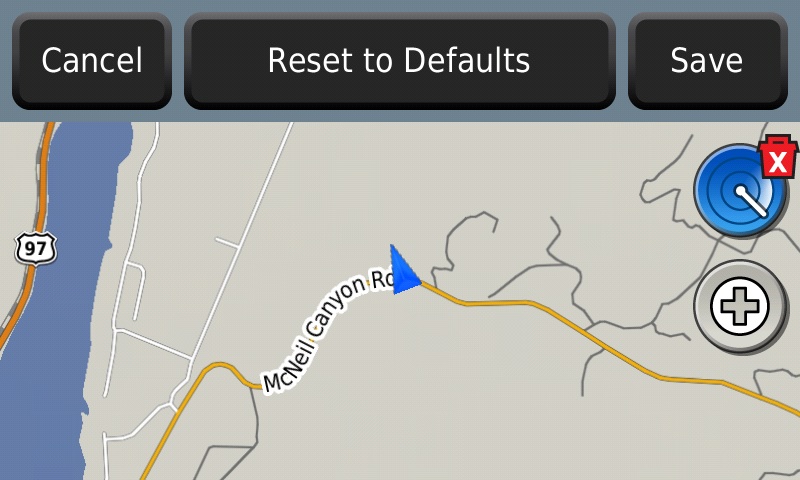This screenshot has width=800, height=480.
Task: Remove the radar map button
Action: [778, 160]
